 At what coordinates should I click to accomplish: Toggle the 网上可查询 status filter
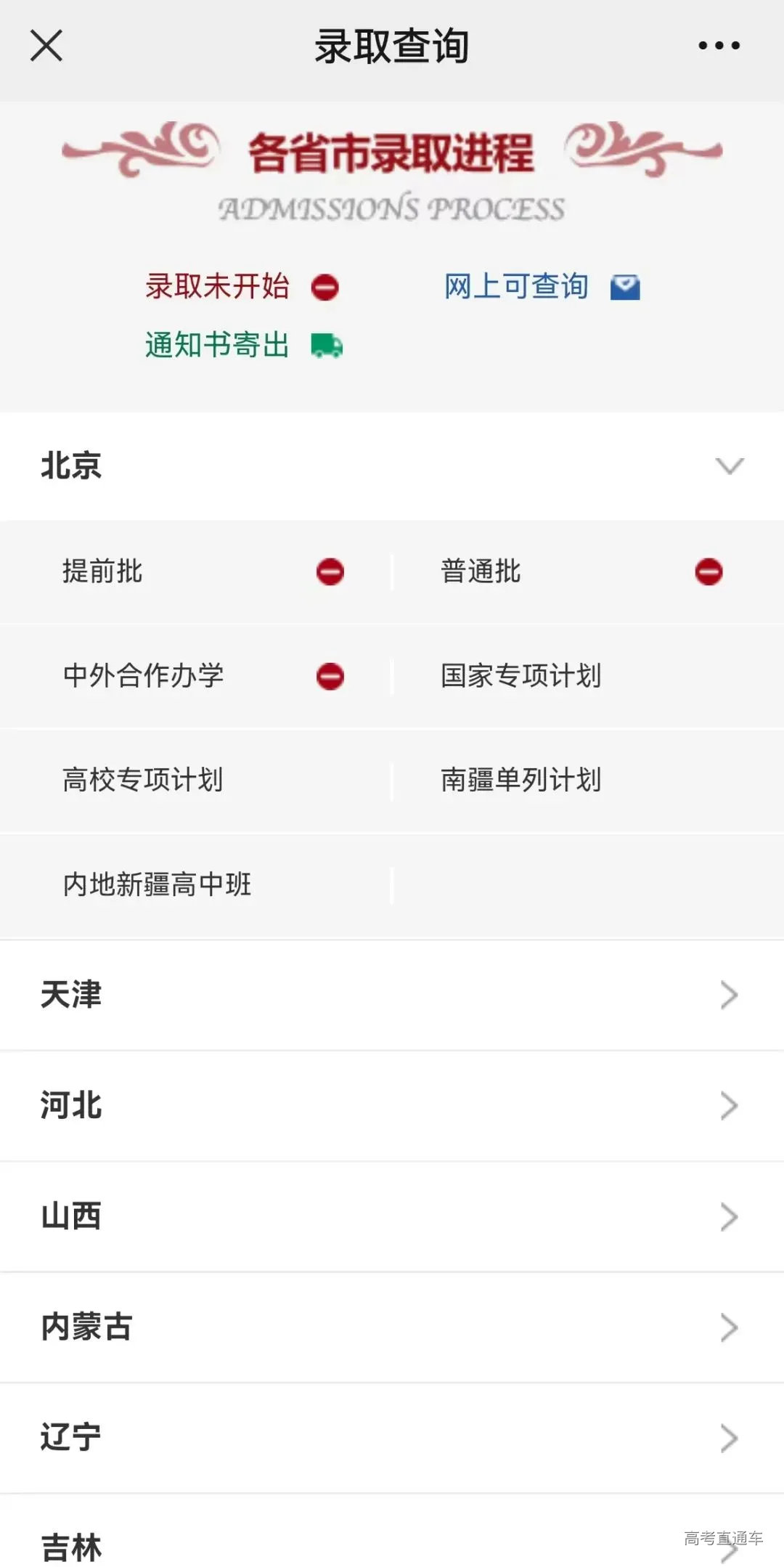(x=515, y=287)
